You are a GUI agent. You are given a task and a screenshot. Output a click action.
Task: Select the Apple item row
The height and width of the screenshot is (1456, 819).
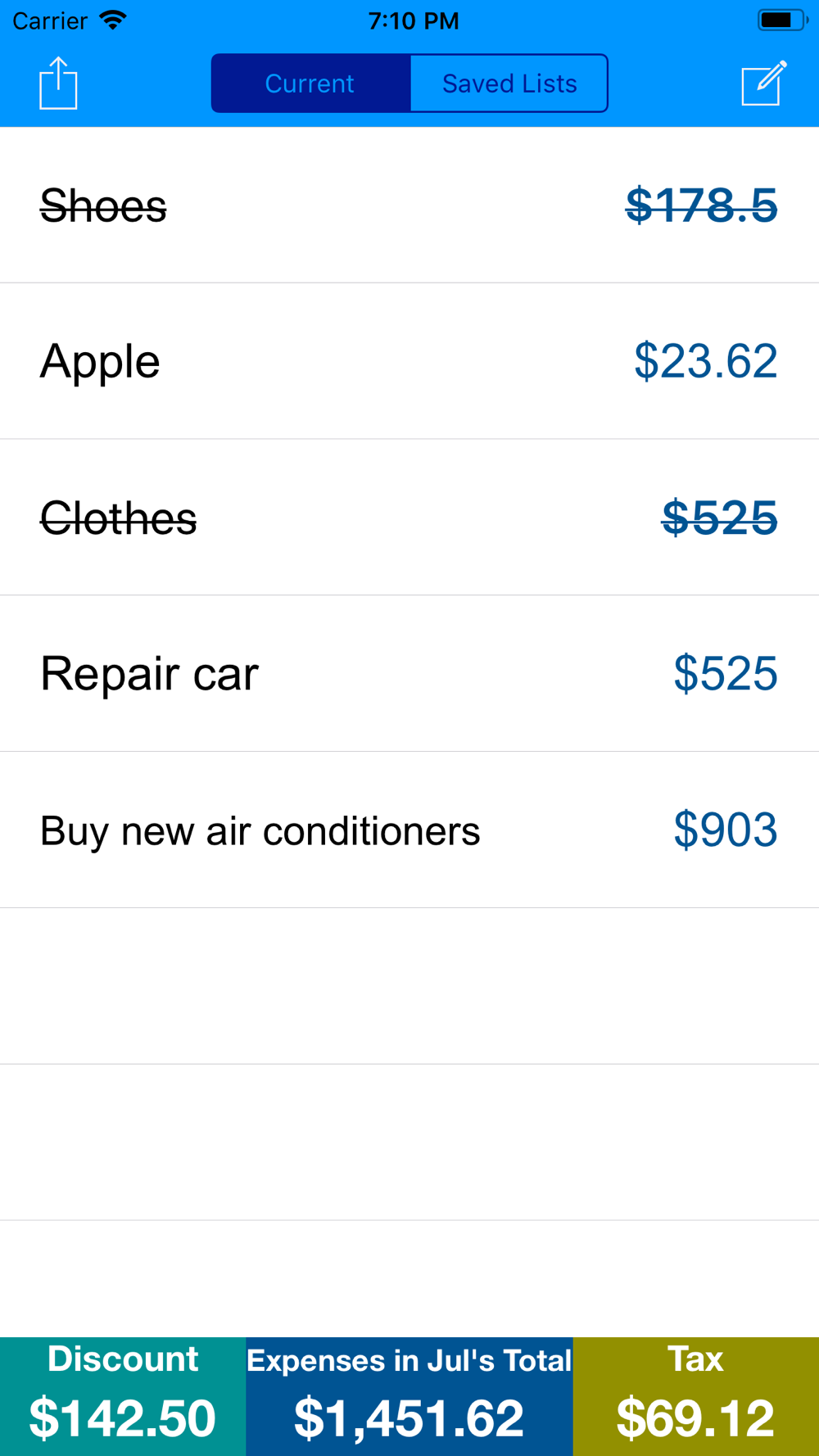coord(409,361)
